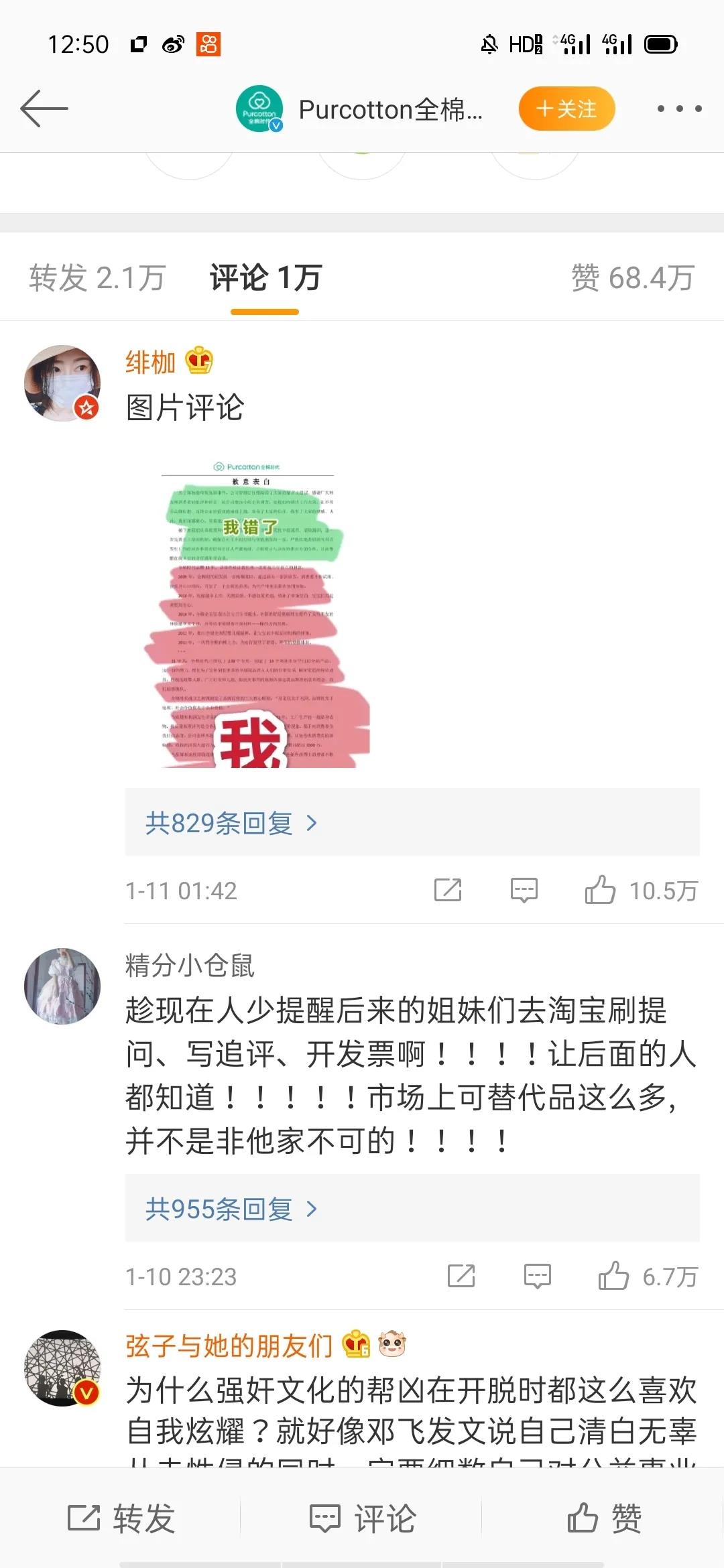This screenshot has height=1568, width=724.
Task: Expand 共955条回复 replies
Action: click(231, 1209)
